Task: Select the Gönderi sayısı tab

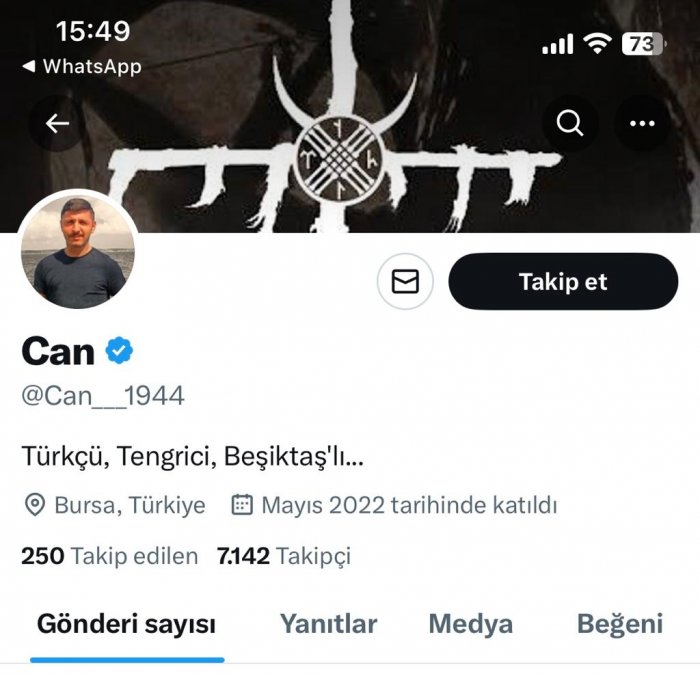Action: point(127,624)
